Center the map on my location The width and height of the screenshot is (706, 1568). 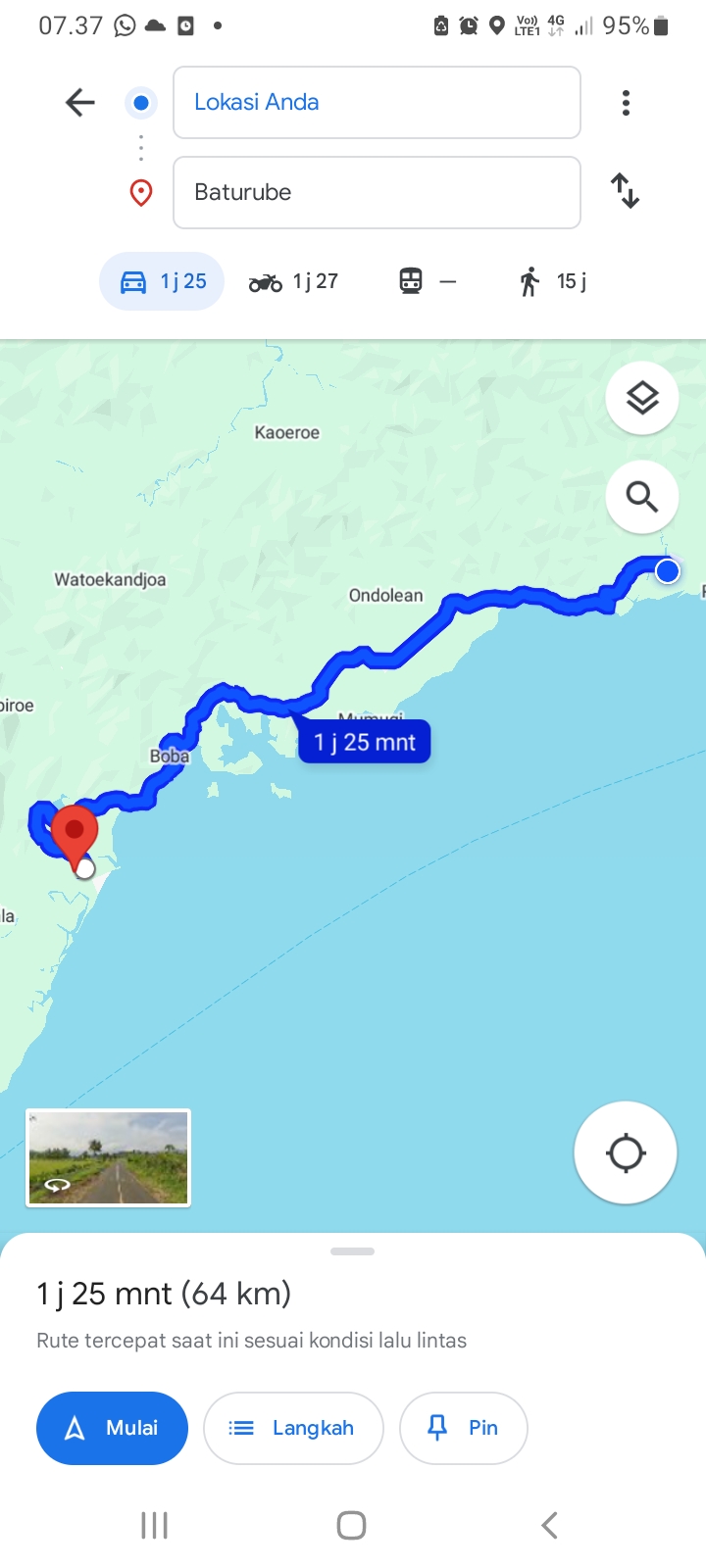(x=626, y=1152)
